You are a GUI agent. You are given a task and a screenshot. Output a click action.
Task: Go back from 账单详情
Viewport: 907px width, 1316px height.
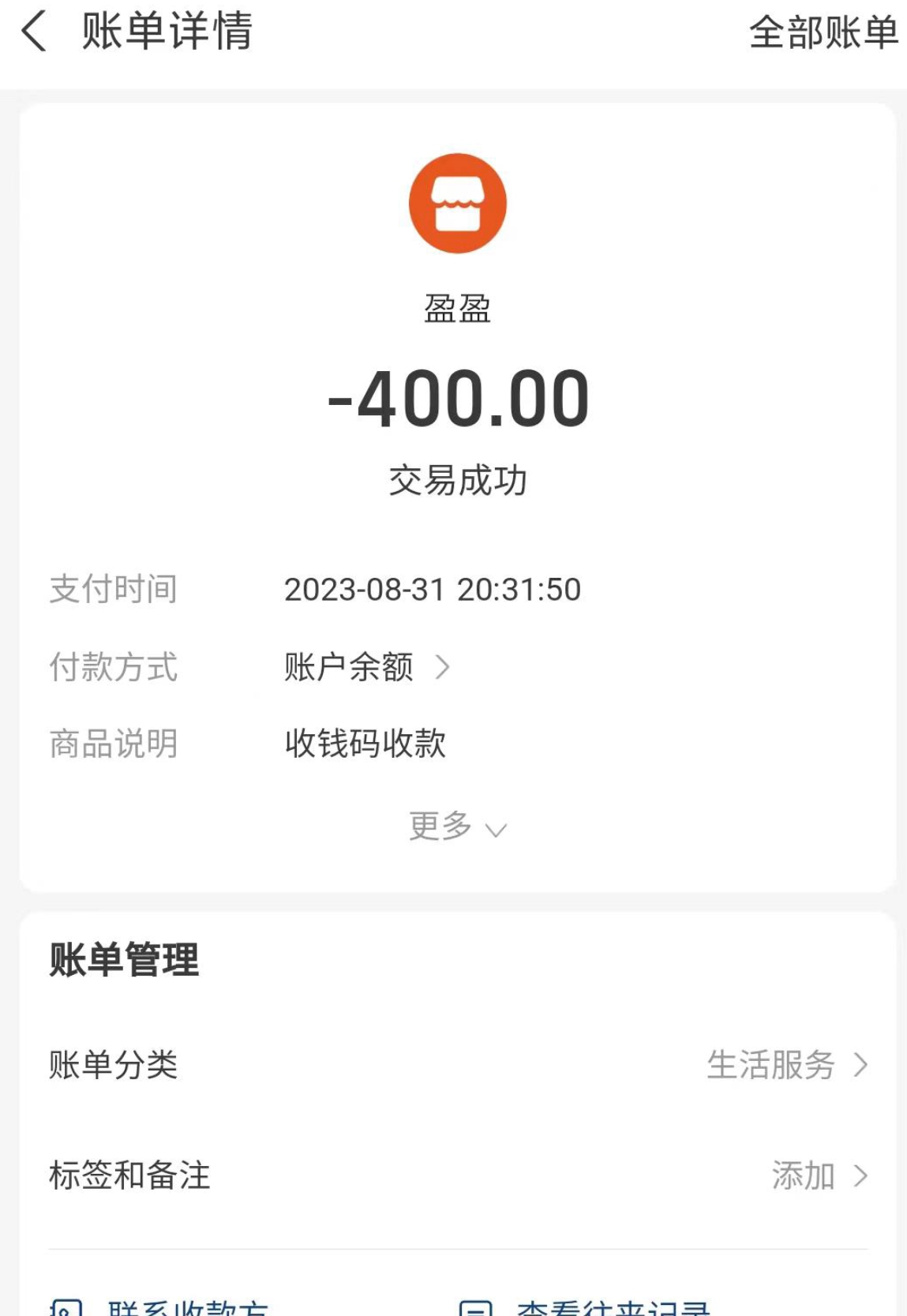(x=35, y=33)
